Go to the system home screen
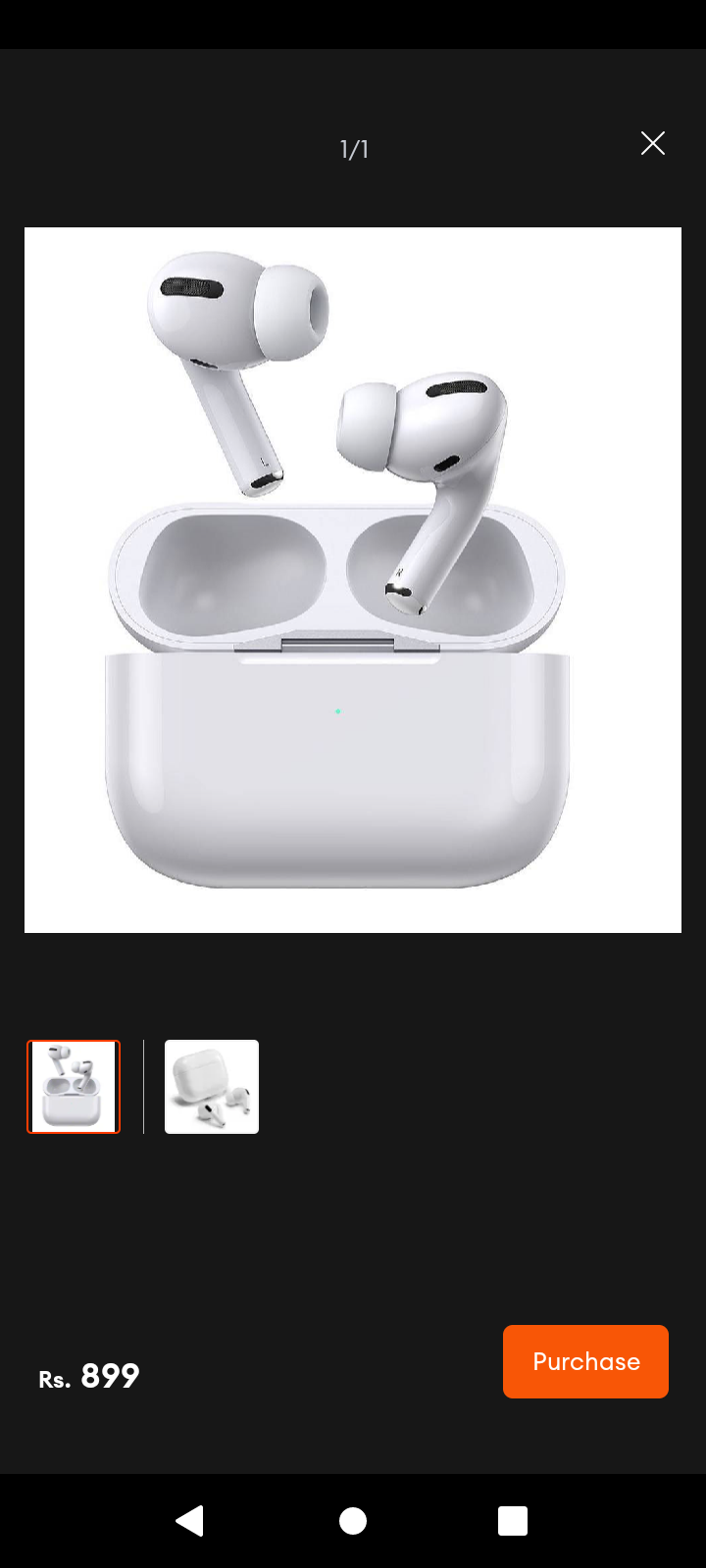Viewport: 706px width, 1568px height. [353, 1521]
